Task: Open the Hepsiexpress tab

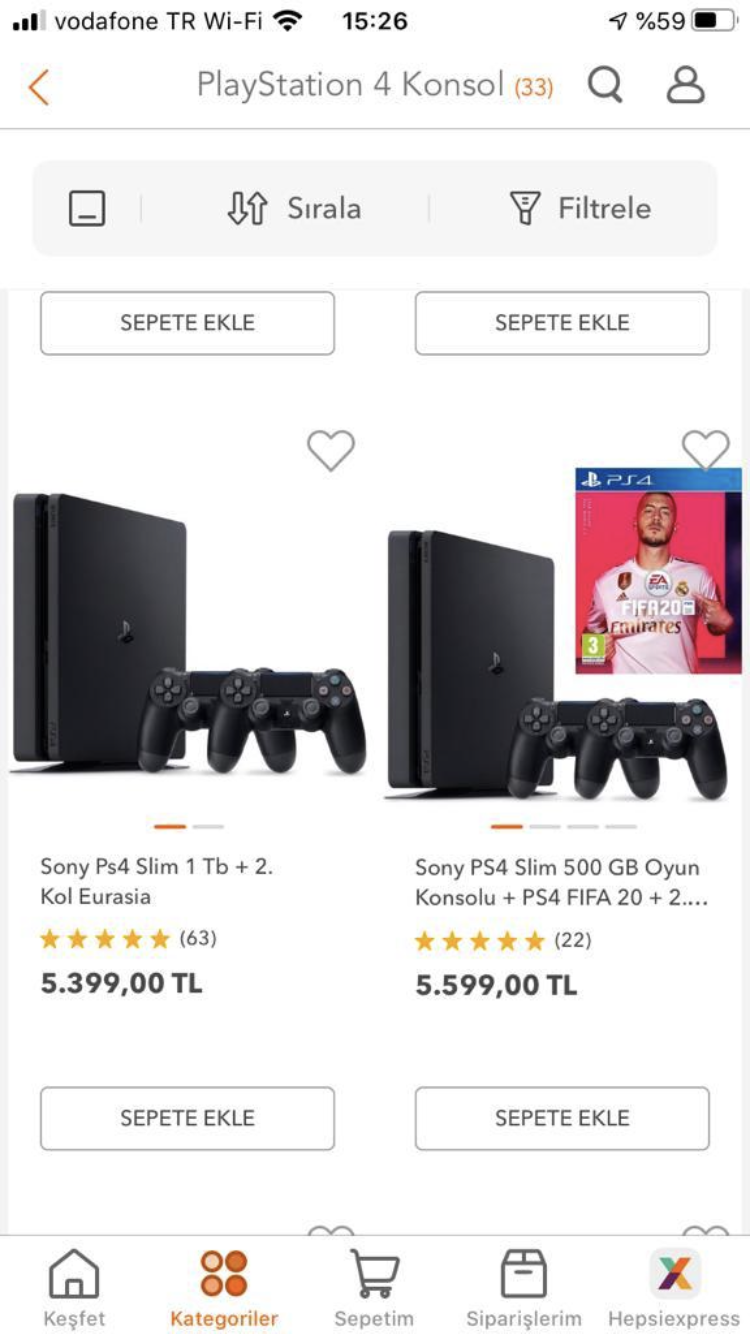Action: pyautogui.click(x=674, y=1288)
